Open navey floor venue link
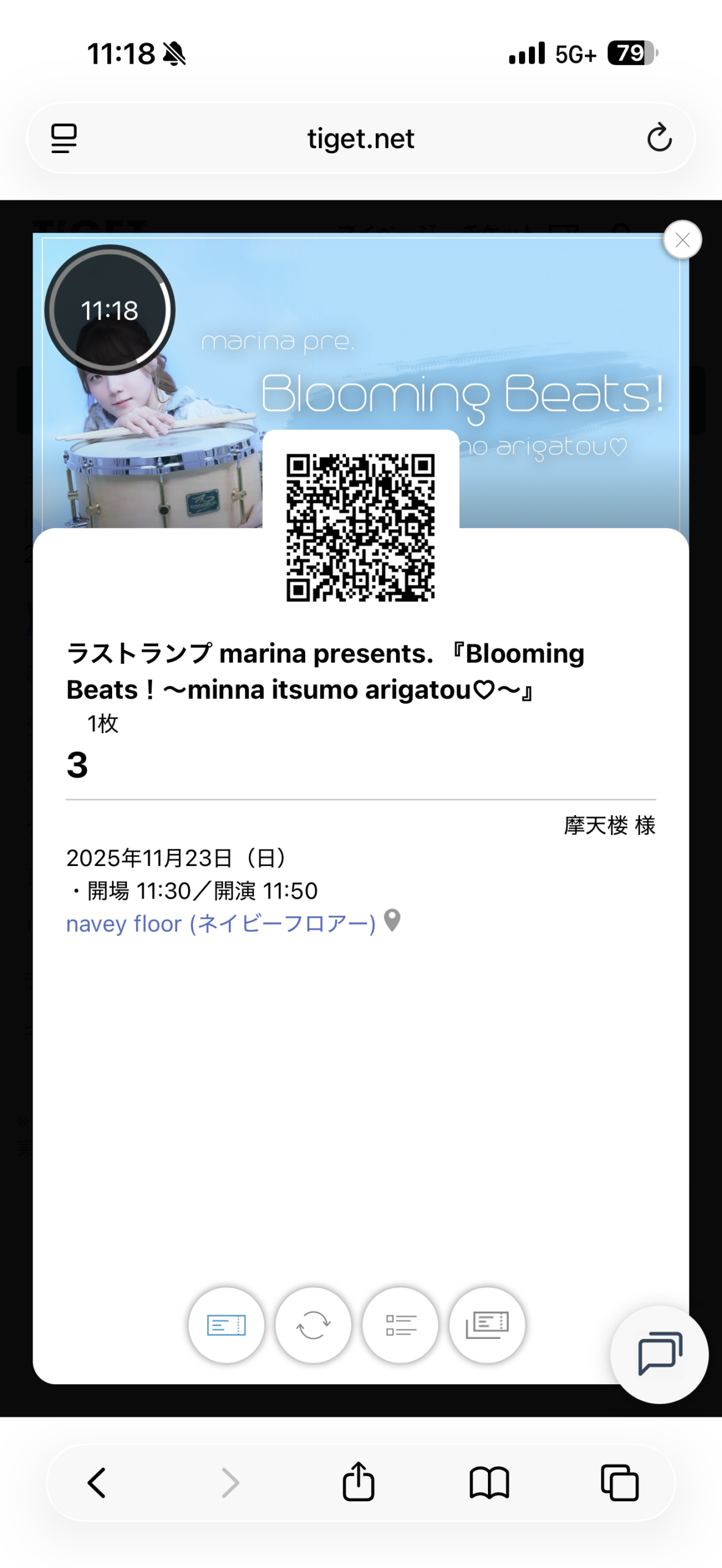 (x=221, y=924)
